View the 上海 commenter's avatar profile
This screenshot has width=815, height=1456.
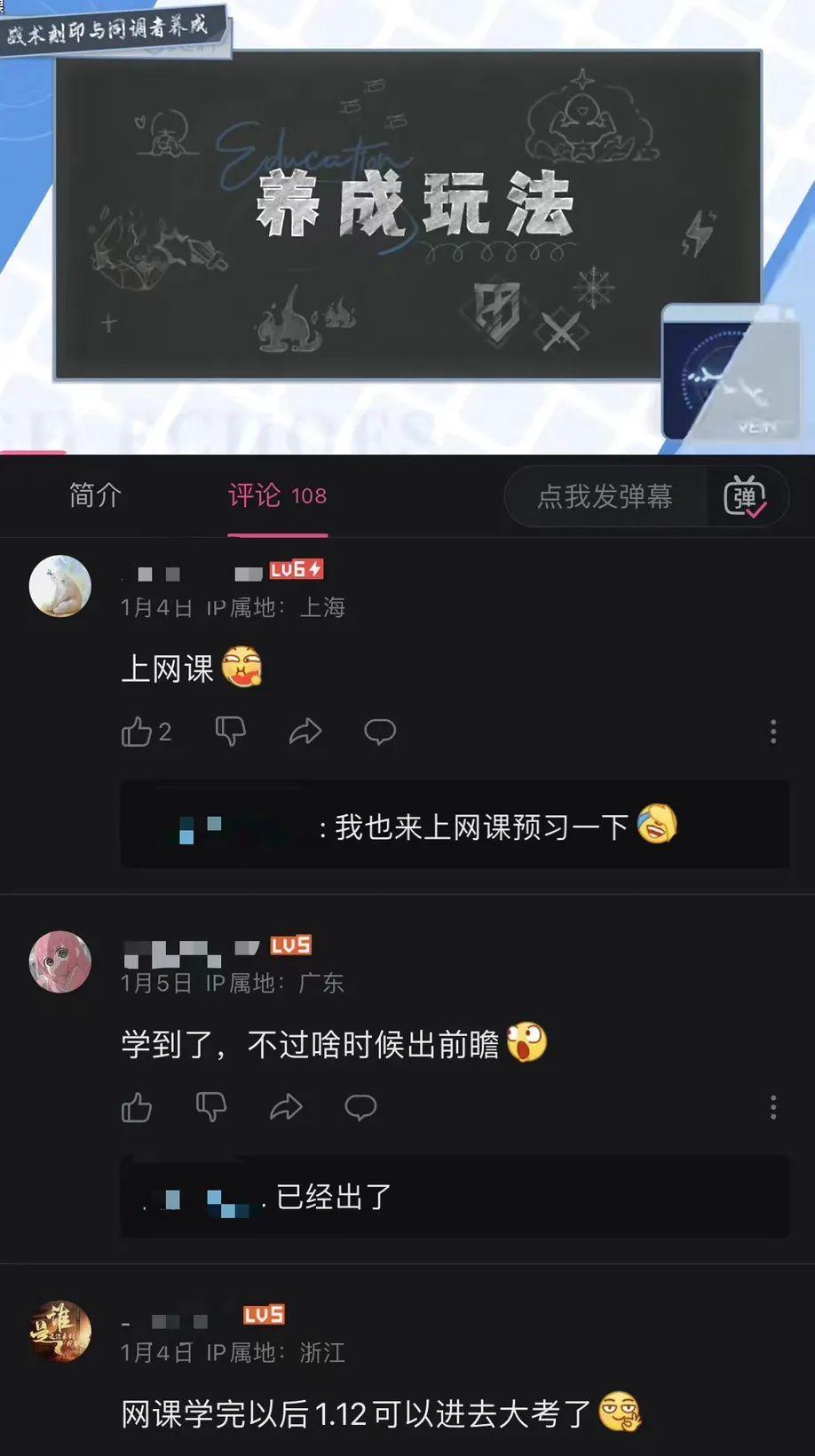click(60, 586)
